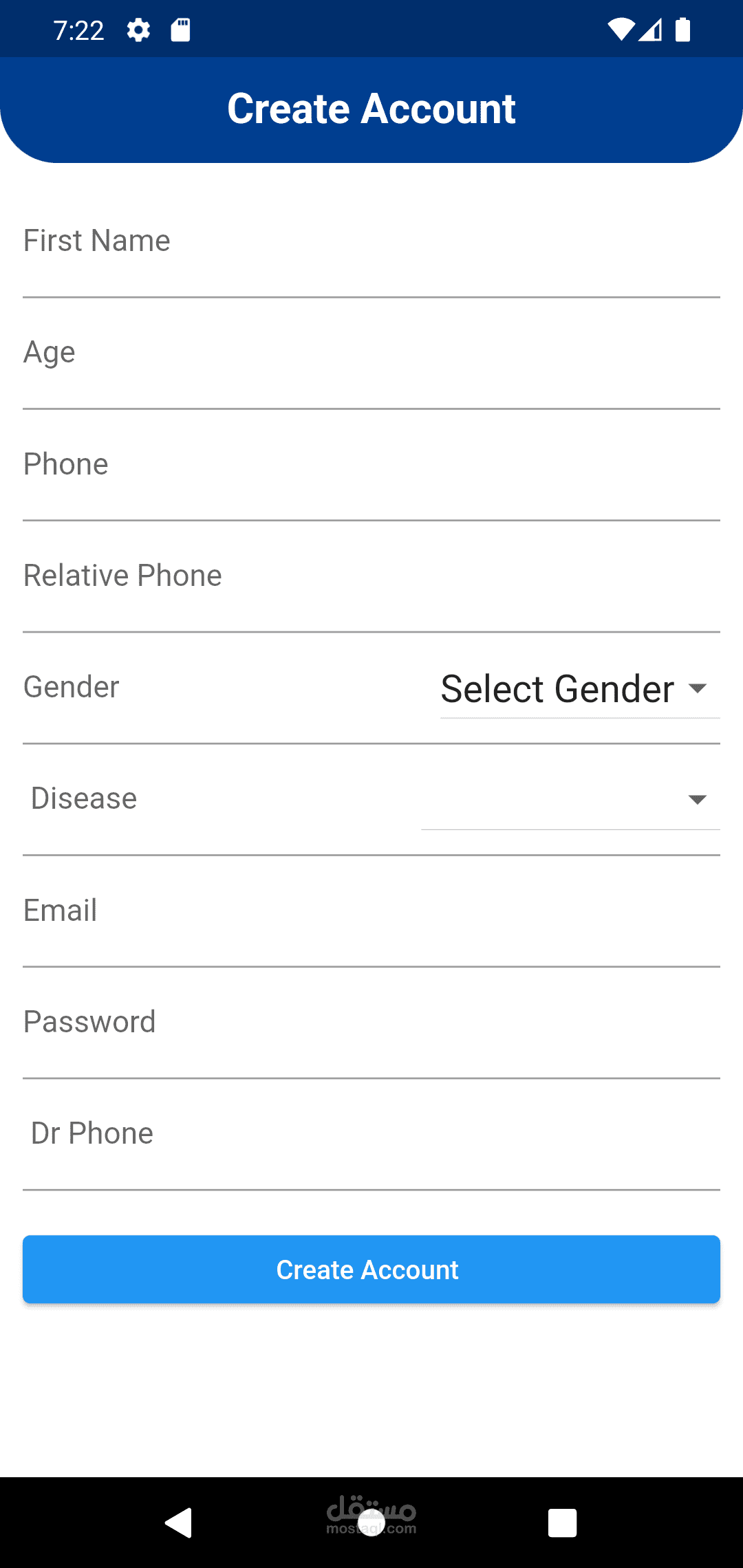Go back using the system back button

(179, 1523)
